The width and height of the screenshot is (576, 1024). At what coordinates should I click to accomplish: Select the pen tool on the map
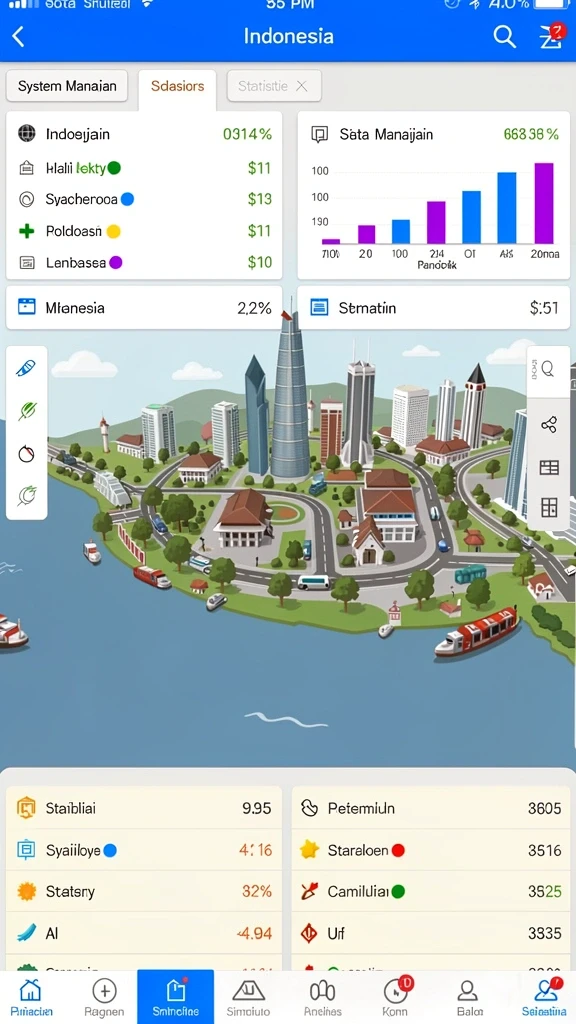coord(26,368)
